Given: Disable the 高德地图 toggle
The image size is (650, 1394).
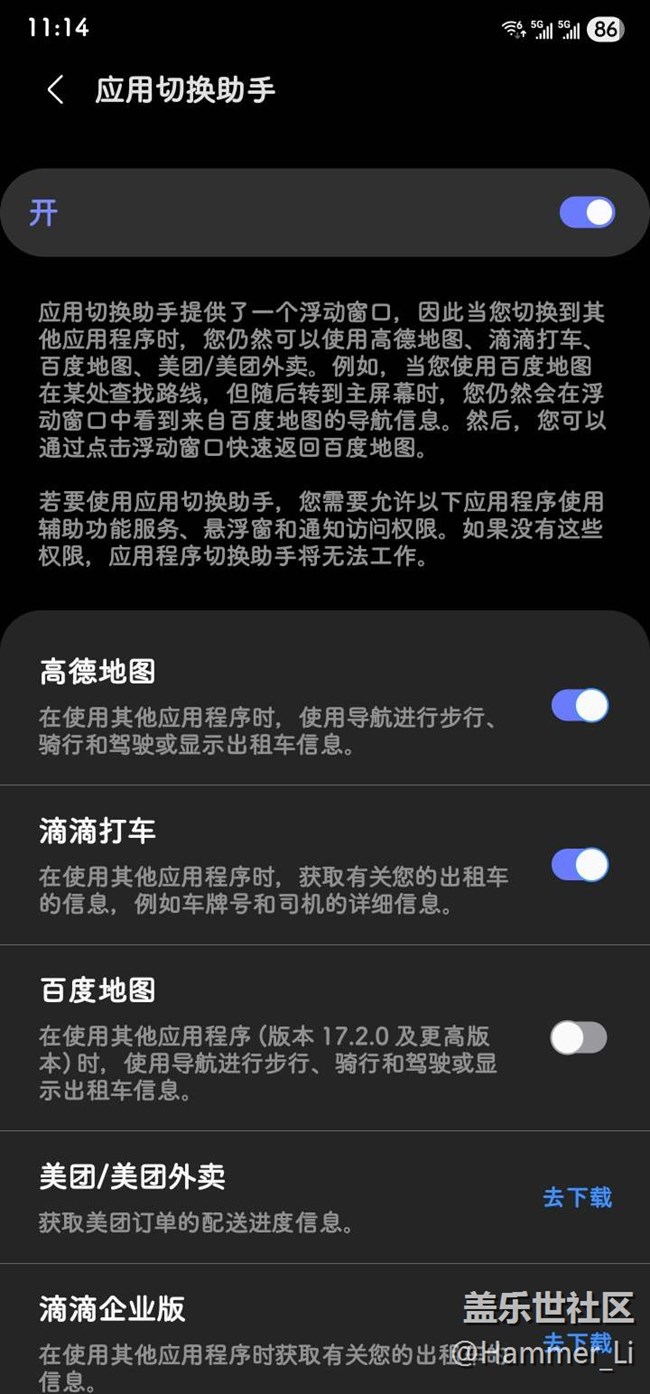Looking at the screenshot, I should 580,705.
